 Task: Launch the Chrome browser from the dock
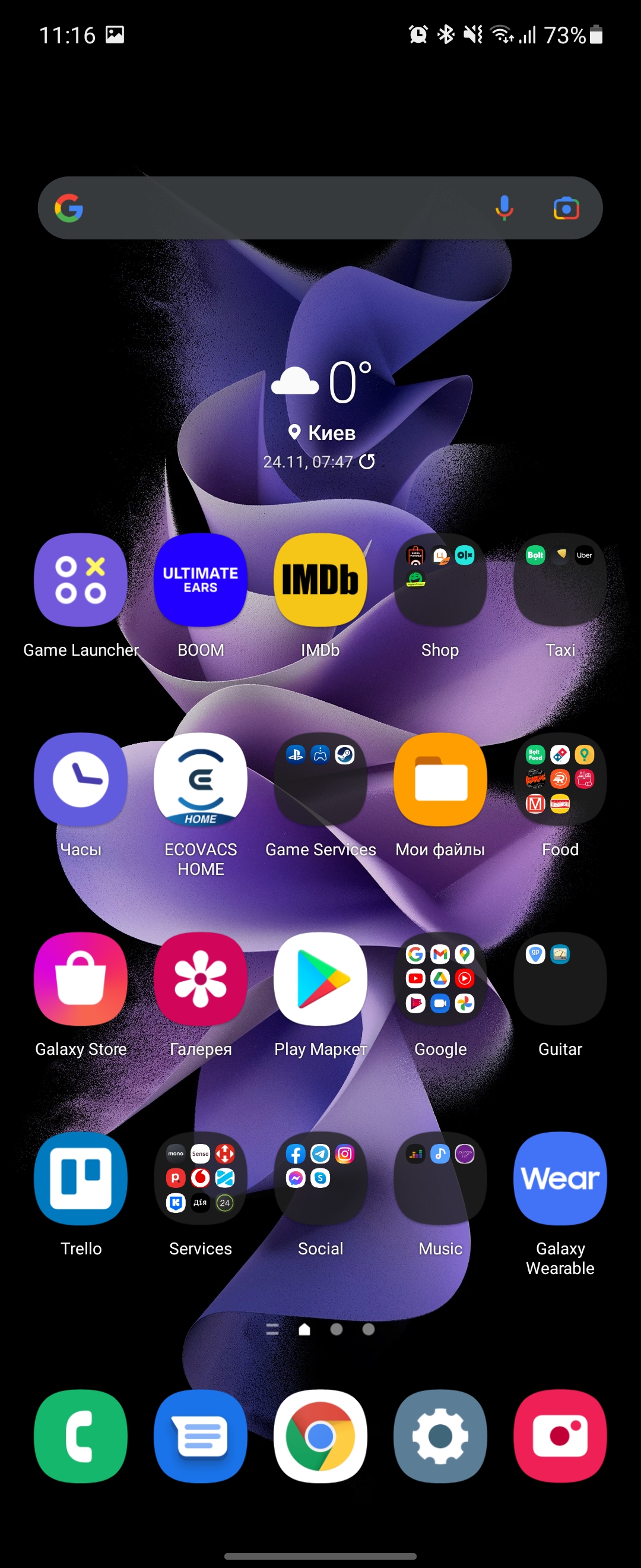click(320, 1437)
